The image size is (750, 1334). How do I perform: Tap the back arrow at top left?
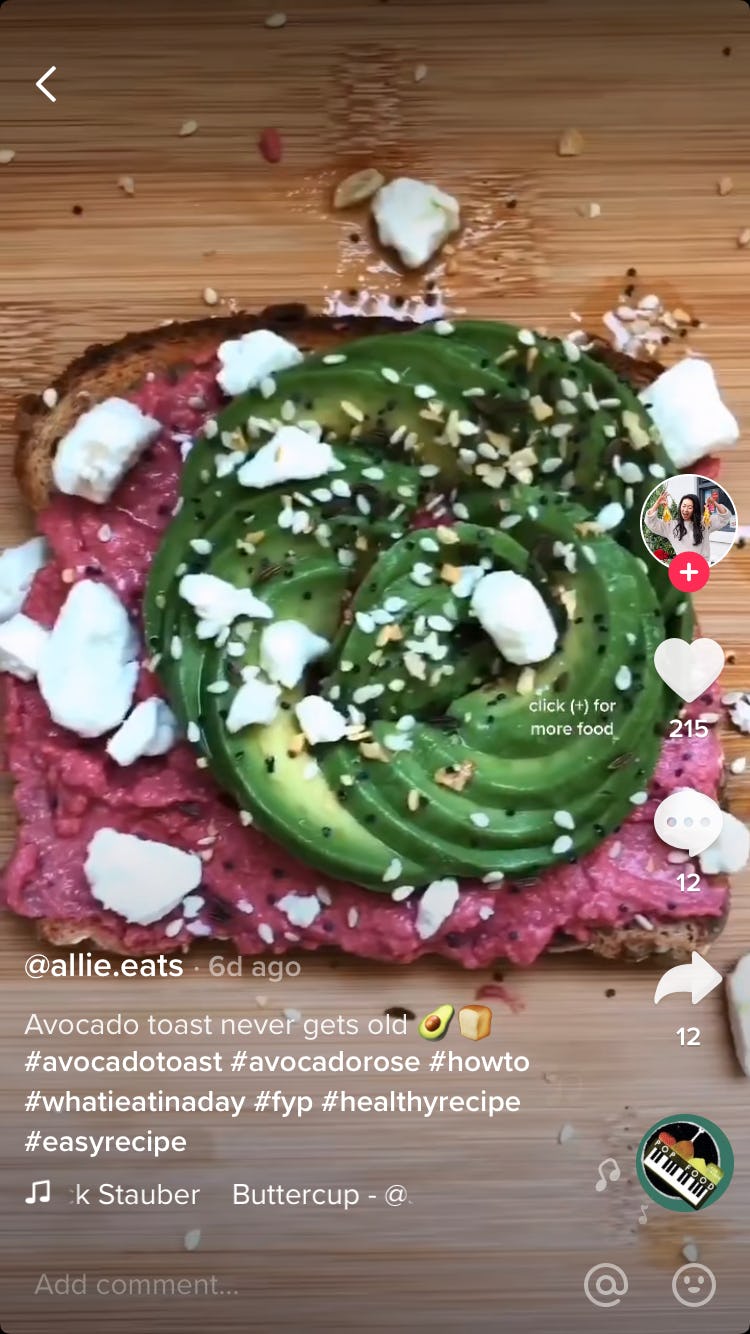[x=45, y=84]
